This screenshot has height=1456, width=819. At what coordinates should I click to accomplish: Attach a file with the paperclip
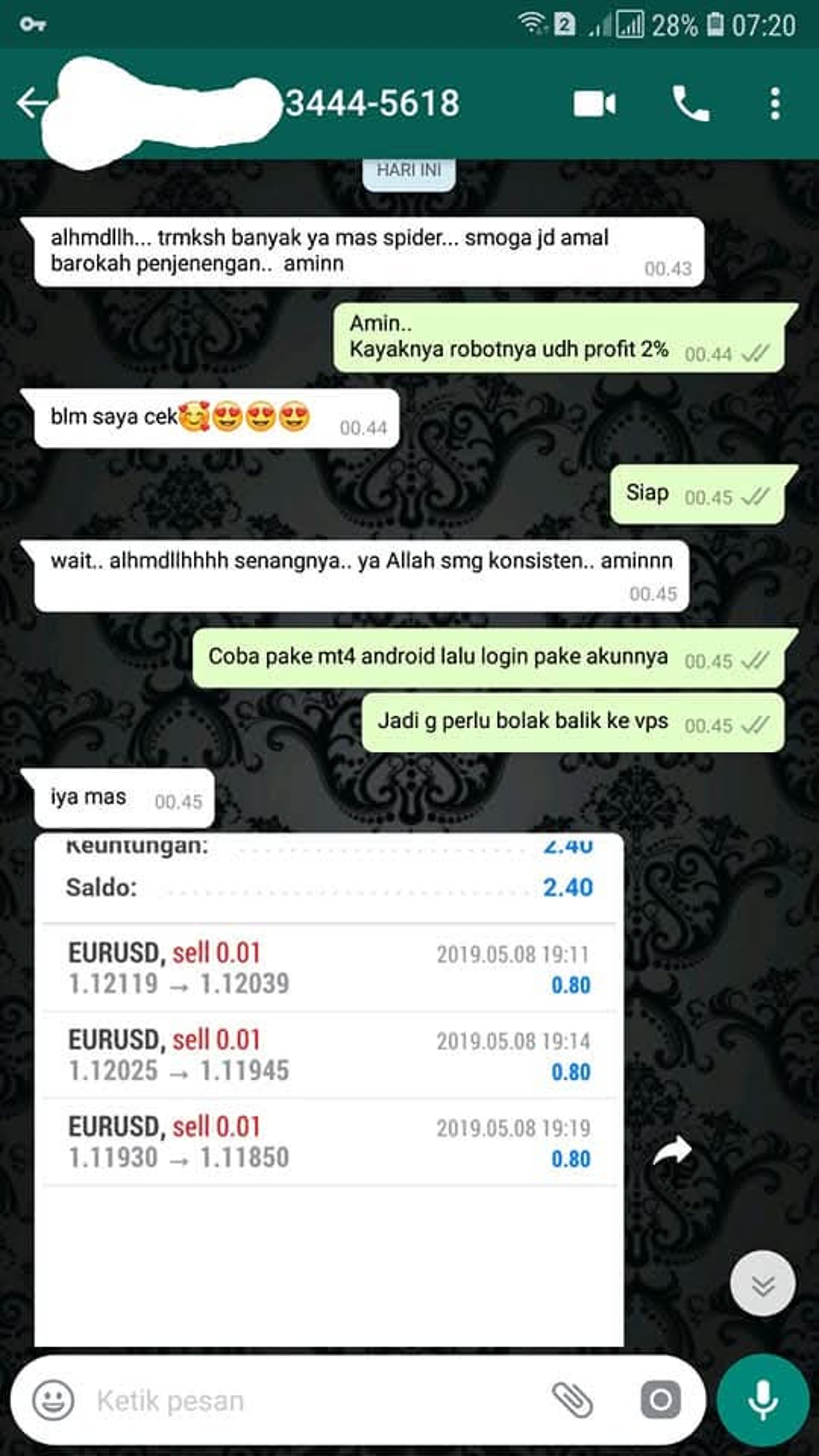[x=572, y=1400]
